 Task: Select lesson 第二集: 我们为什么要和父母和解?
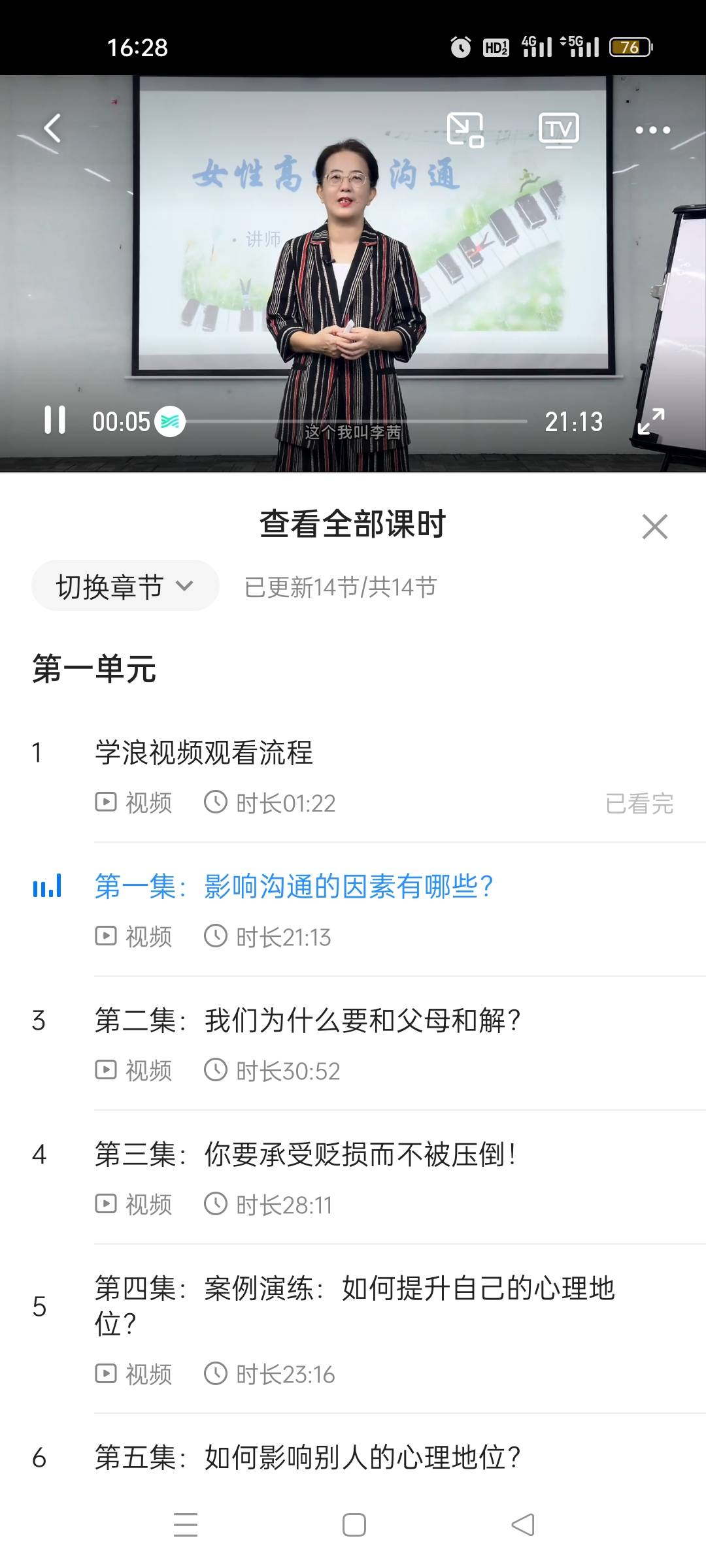point(363,1020)
